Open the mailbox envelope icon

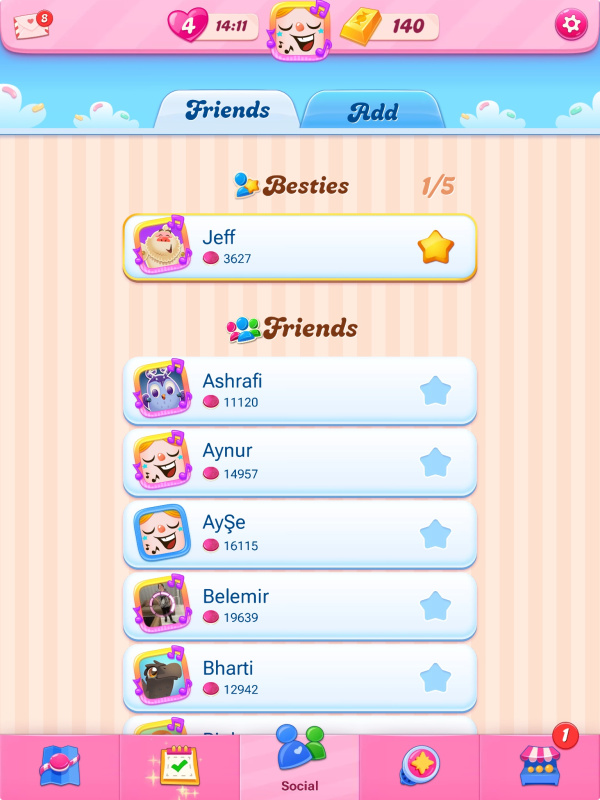click(x=32, y=25)
